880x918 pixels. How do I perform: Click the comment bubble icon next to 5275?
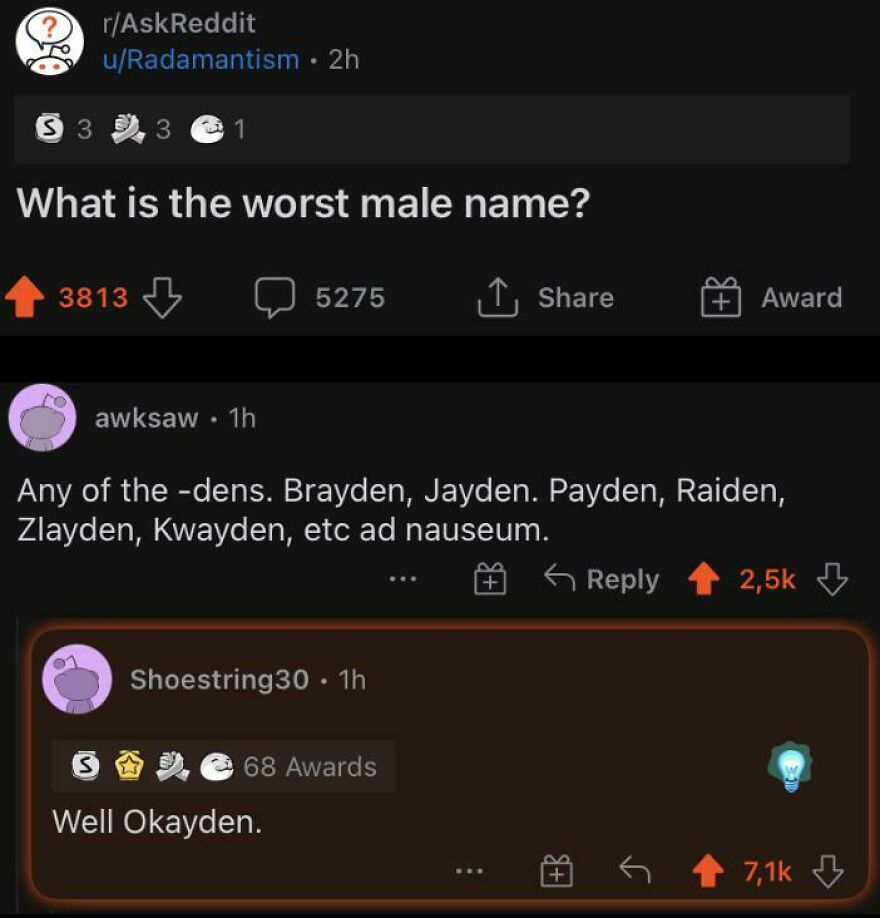[274, 296]
